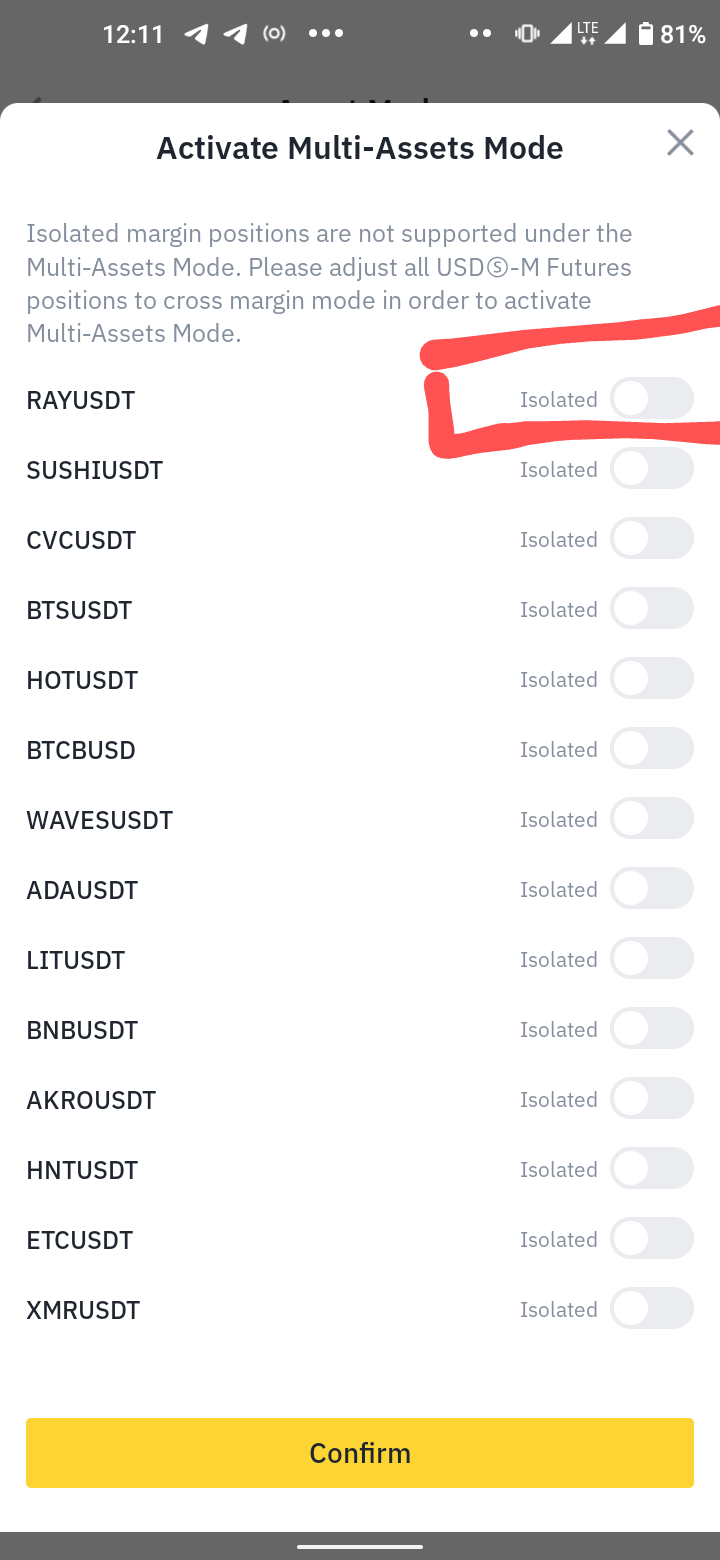This screenshot has width=720, height=1560.
Task: Flip the HNTUSDT margin toggle
Action: 652,1168
